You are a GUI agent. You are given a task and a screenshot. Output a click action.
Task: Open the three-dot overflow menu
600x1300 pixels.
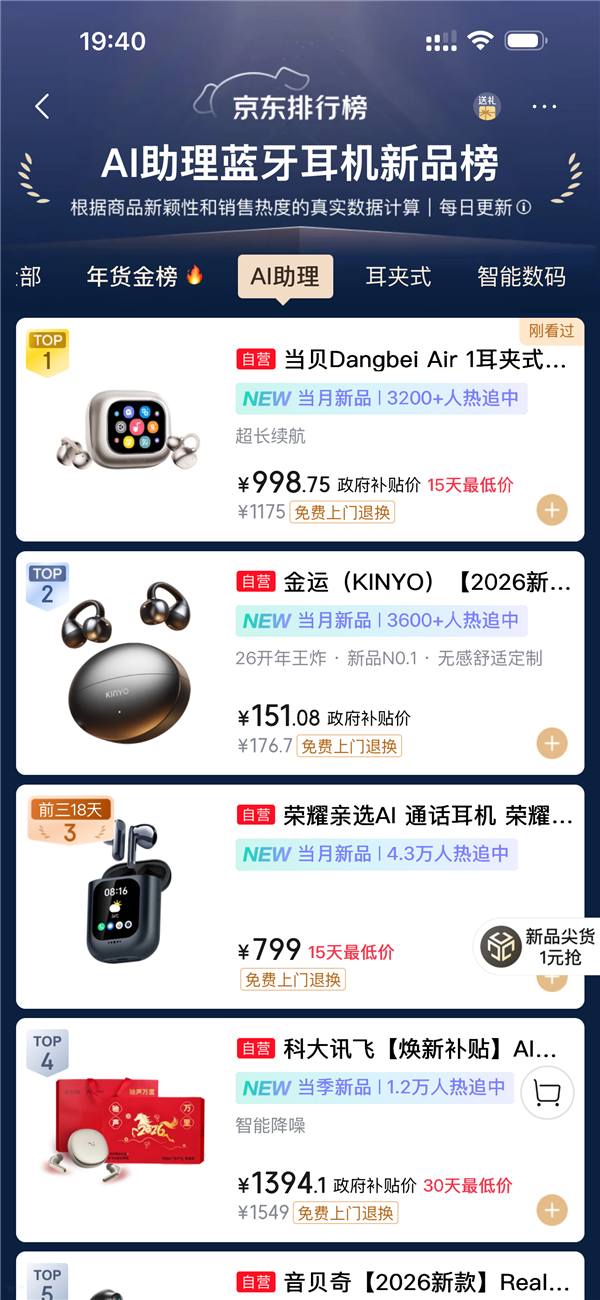(x=544, y=107)
